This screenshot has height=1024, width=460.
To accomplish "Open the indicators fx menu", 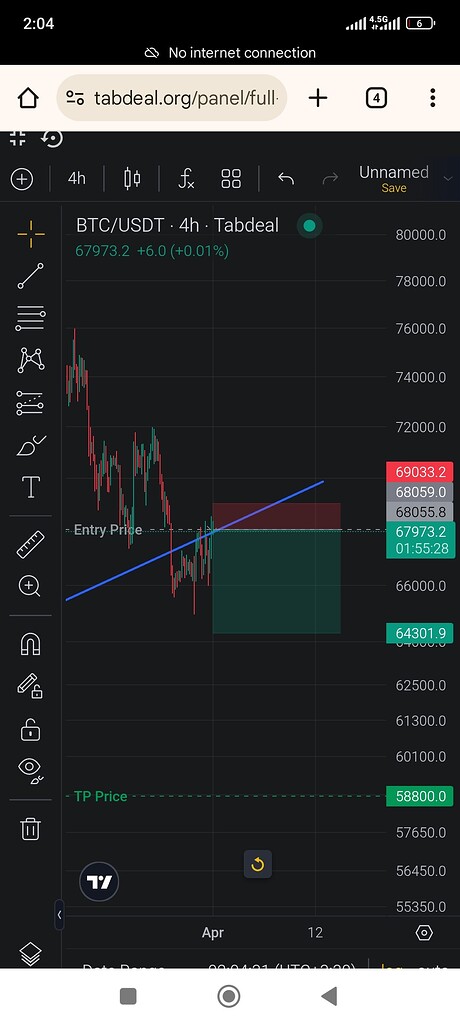I will (x=186, y=178).
